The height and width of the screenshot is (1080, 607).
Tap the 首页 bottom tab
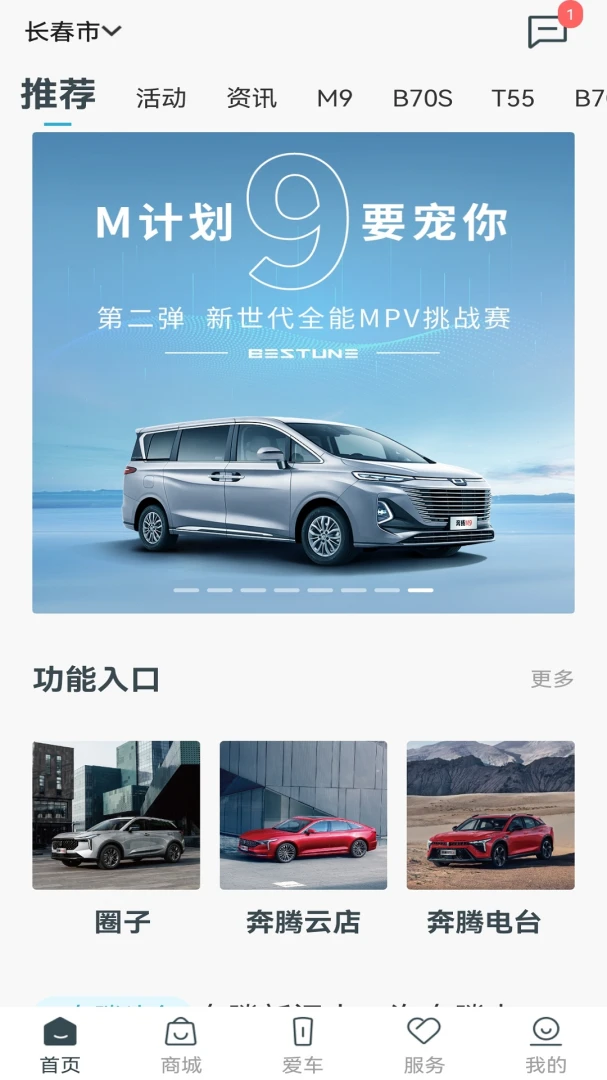coord(60,1045)
